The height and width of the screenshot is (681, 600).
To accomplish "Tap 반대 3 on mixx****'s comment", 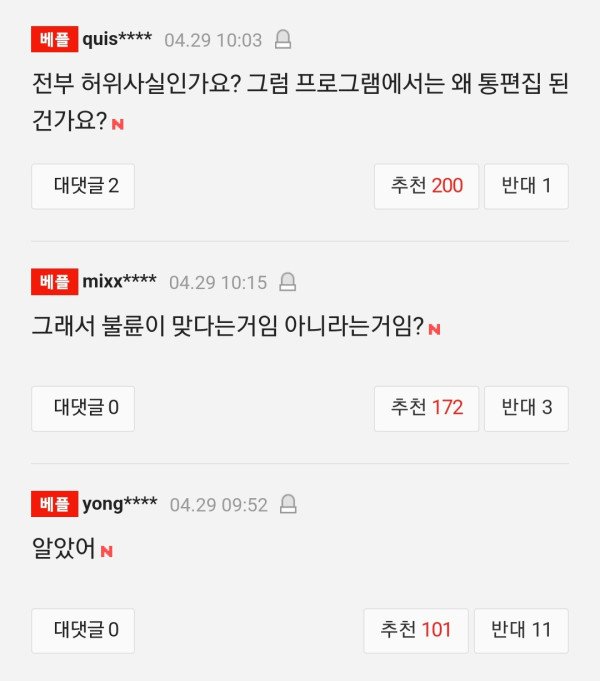I will pyautogui.click(x=526, y=408).
